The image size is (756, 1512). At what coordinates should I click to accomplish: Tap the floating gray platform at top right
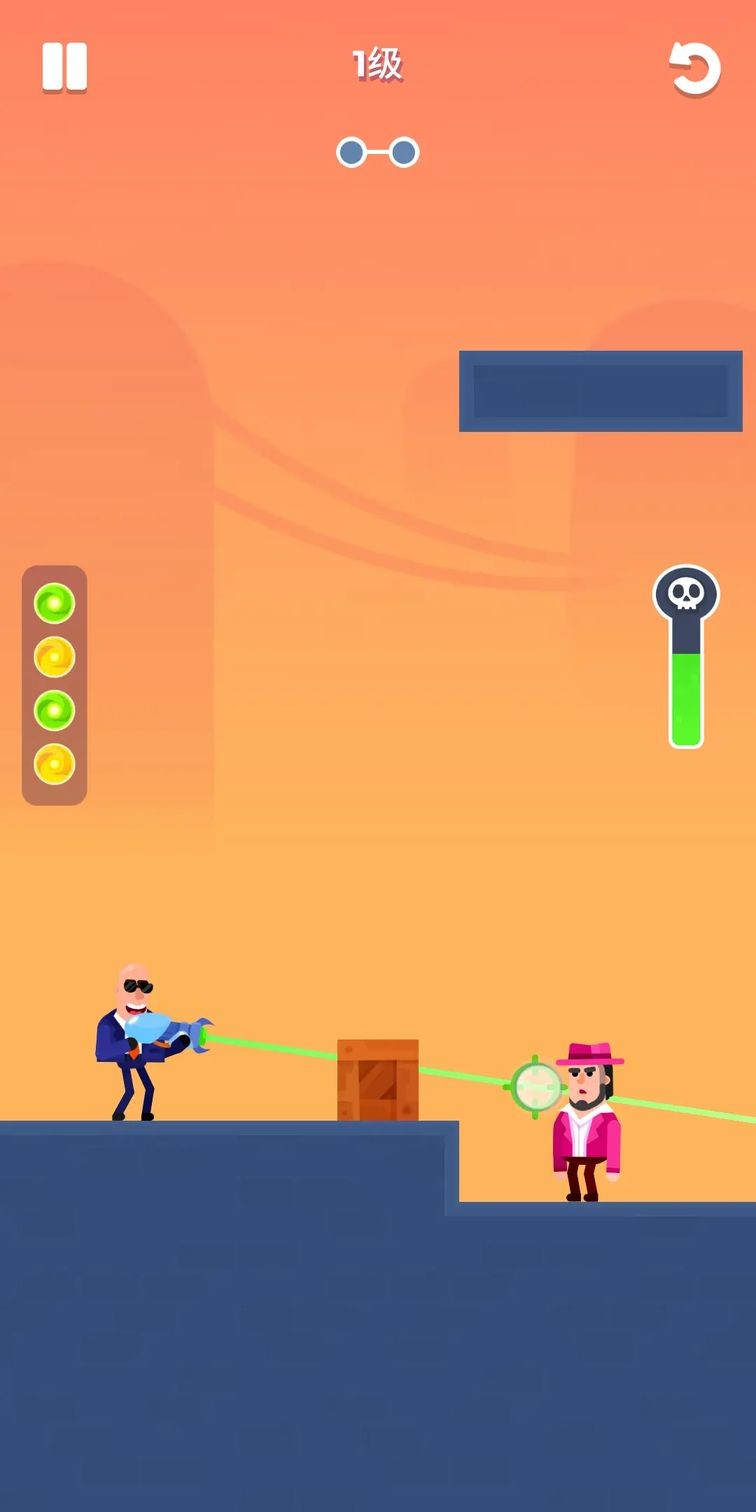pos(600,391)
